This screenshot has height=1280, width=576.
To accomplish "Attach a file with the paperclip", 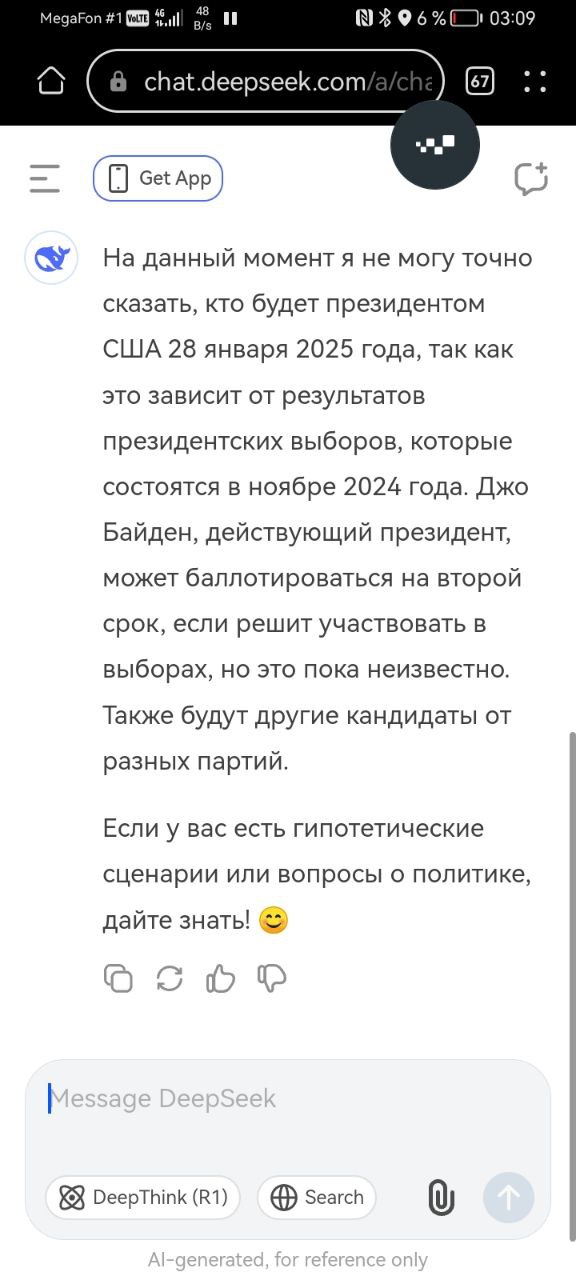I will click(441, 1197).
